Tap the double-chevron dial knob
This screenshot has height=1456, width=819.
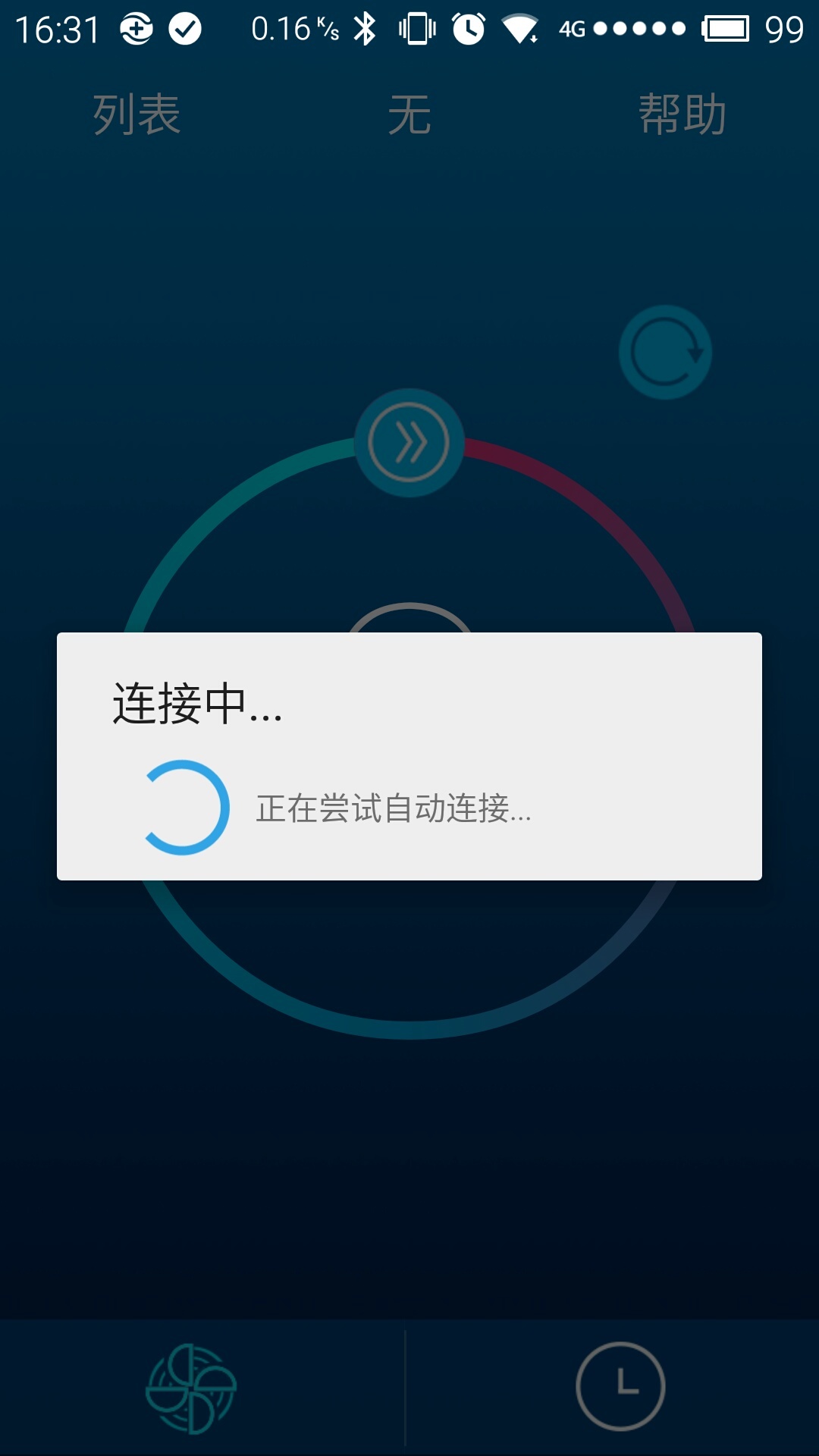tap(409, 443)
